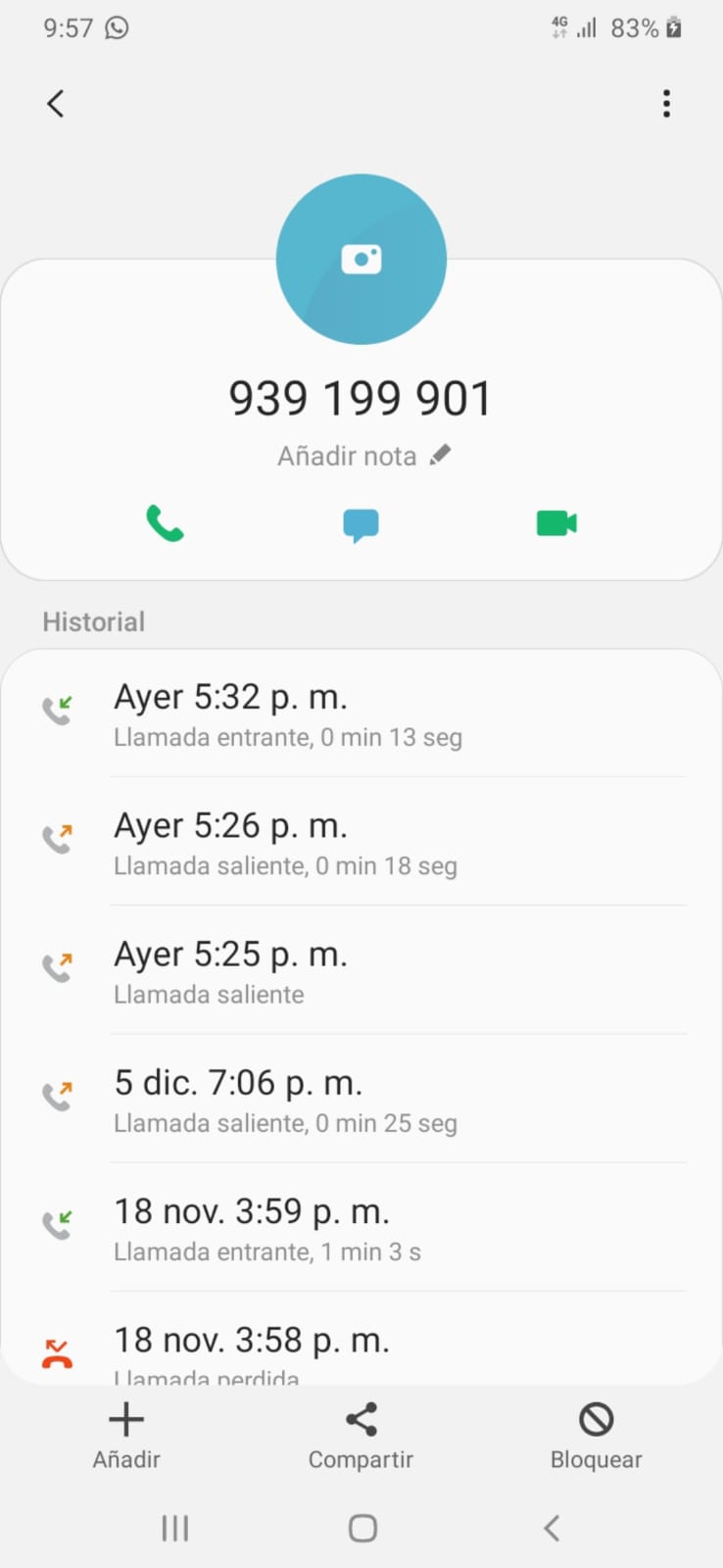Share this number with Compartir
Viewport: 723px width, 1568px height.
point(361,1436)
